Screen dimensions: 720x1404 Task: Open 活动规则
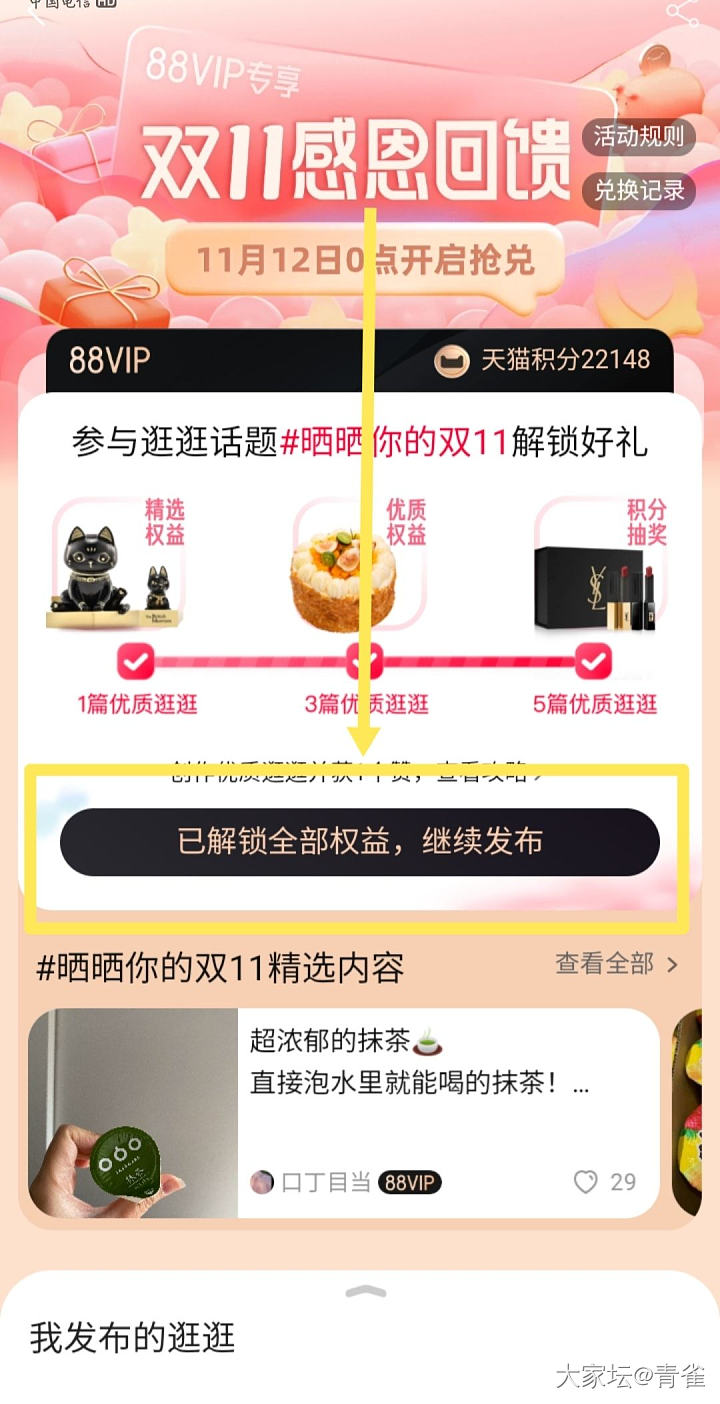click(638, 137)
